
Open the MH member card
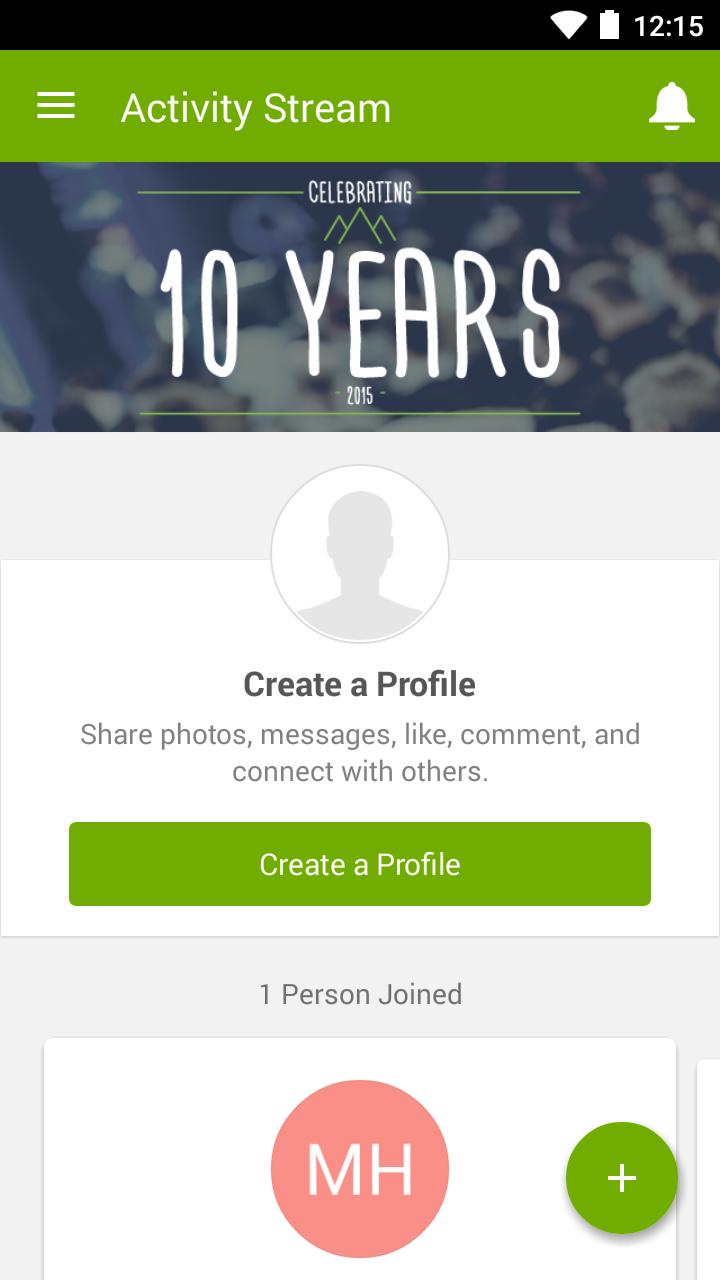coord(359,1168)
